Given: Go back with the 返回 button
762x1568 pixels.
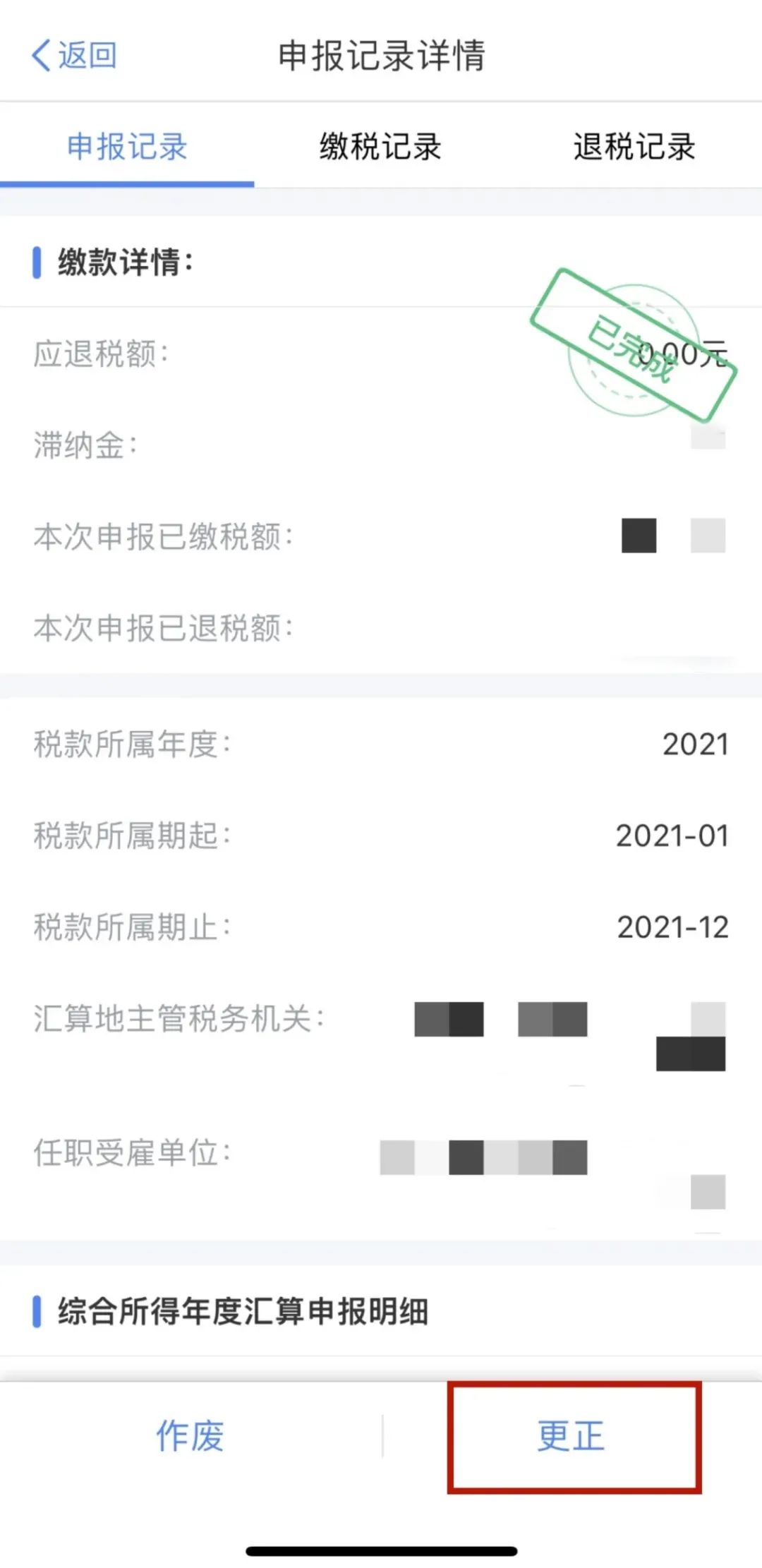Looking at the screenshot, I should [74, 55].
